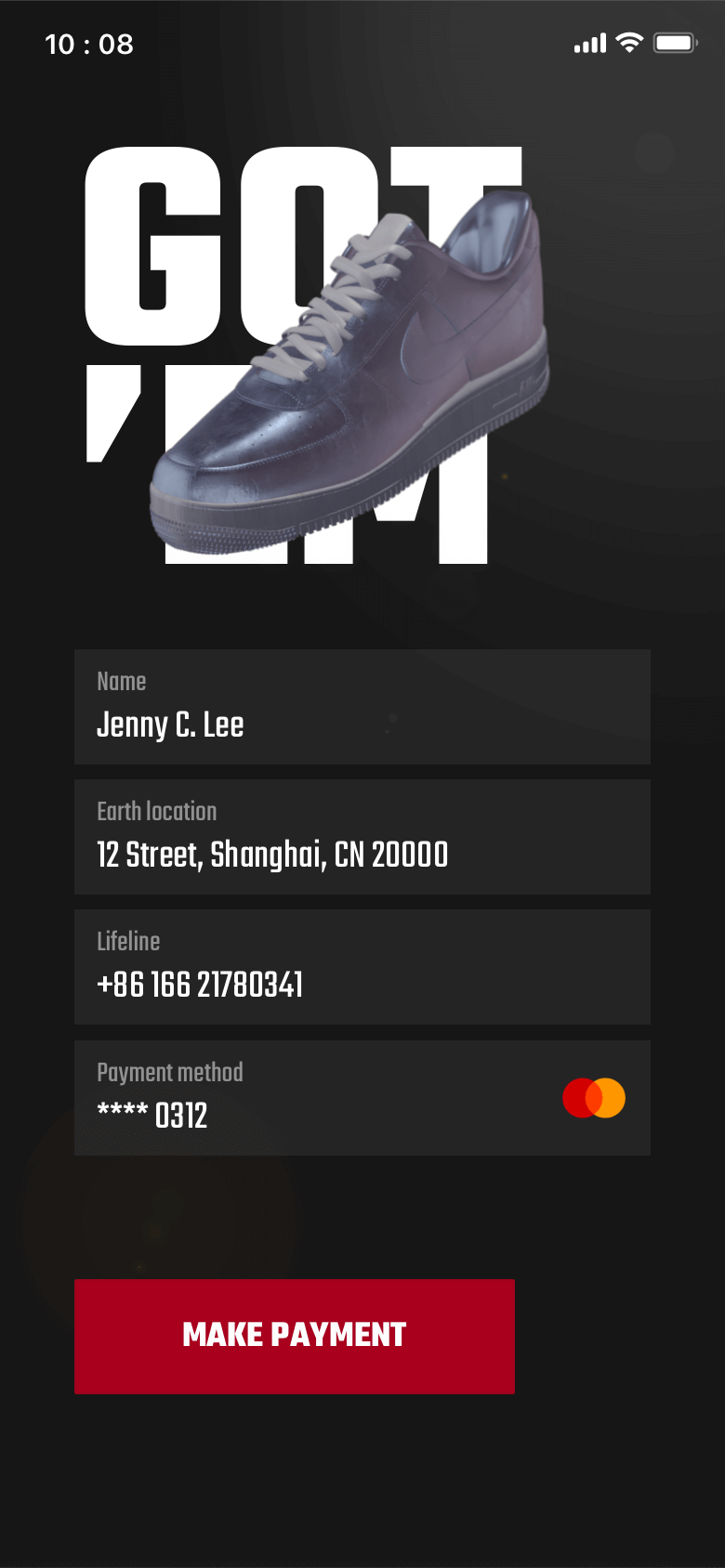Select the sneaker product image
Image resolution: width=725 pixels, height=1568 pixels.
tap(353, 372)
